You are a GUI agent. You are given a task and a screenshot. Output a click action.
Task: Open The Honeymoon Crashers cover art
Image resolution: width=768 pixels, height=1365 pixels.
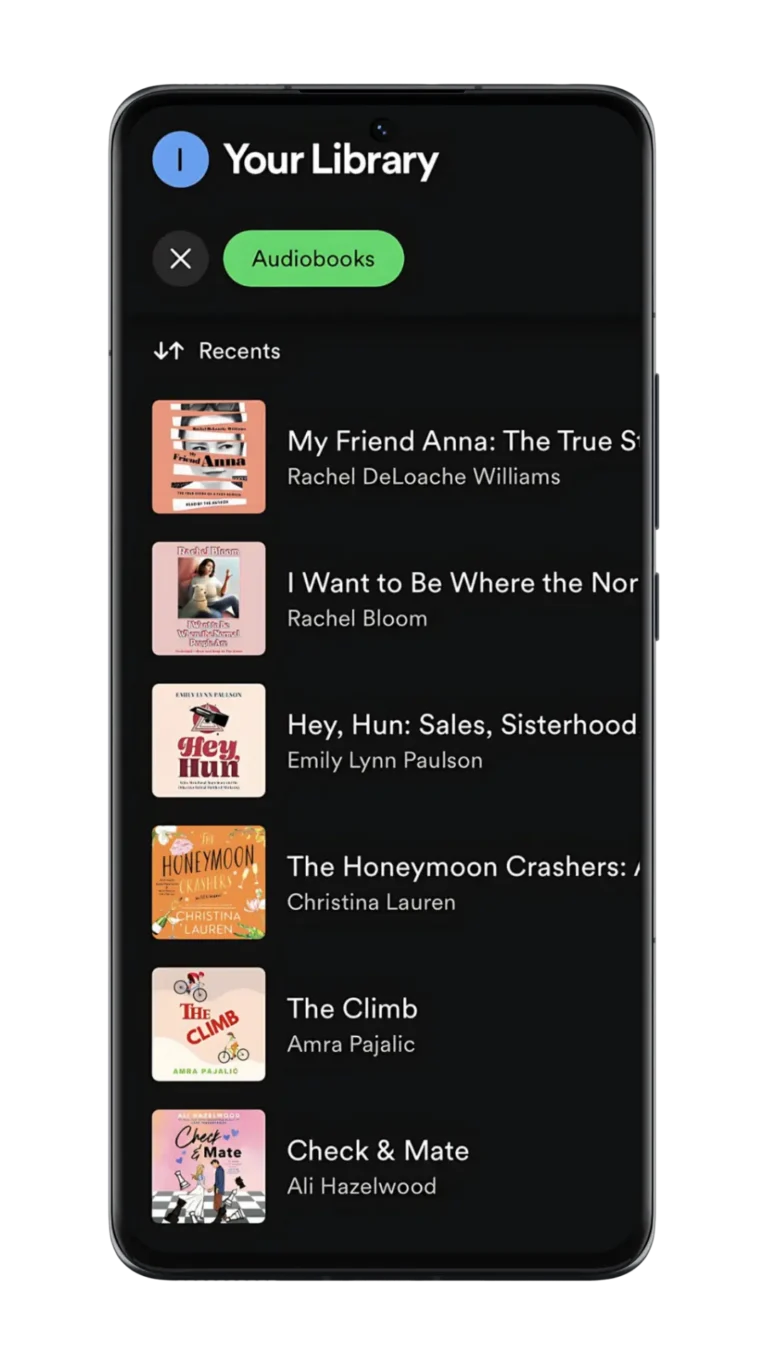pyautogui.click(x=208, y=882)
